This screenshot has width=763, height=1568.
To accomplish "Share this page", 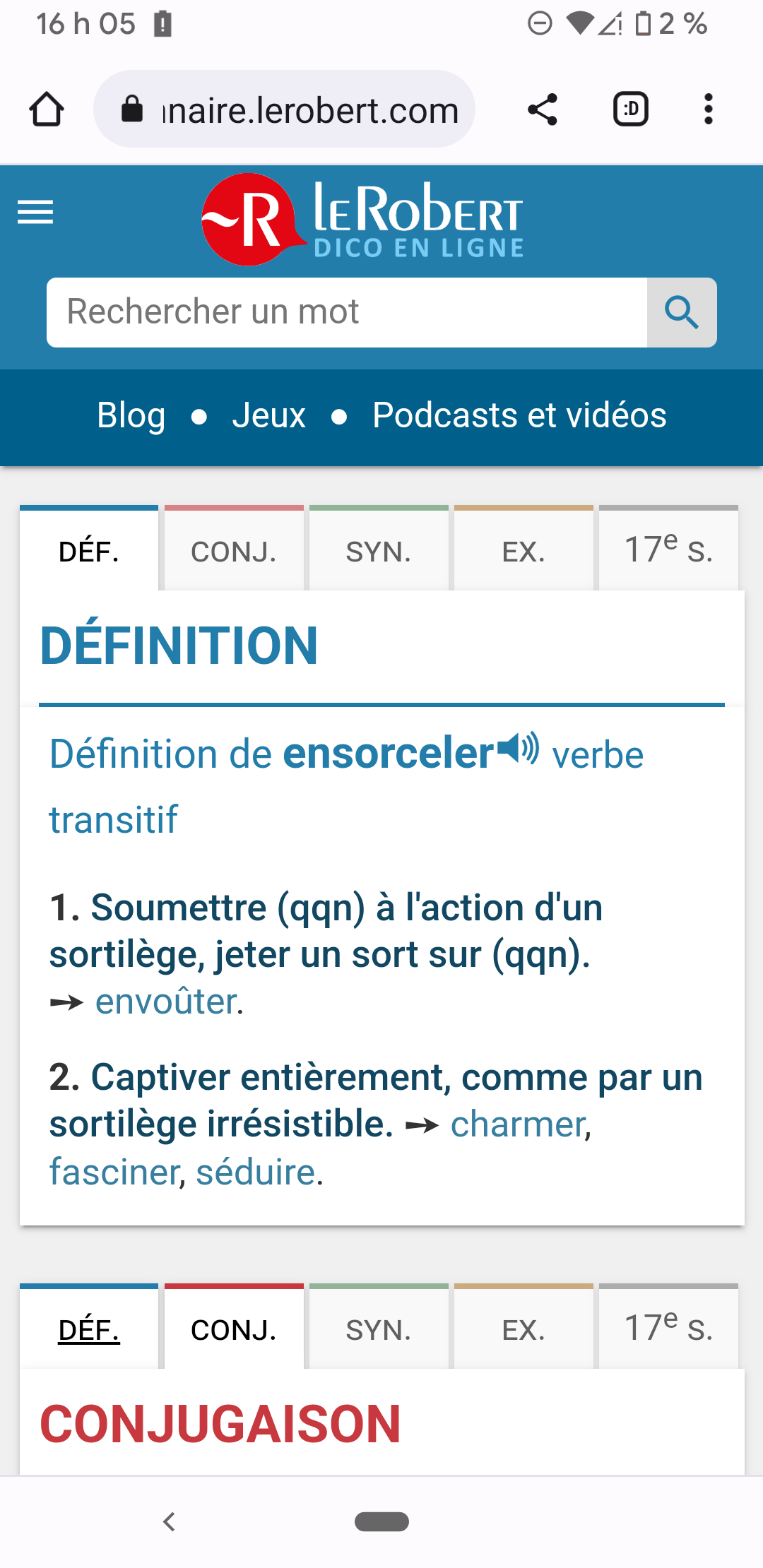I will pos(543,109).
